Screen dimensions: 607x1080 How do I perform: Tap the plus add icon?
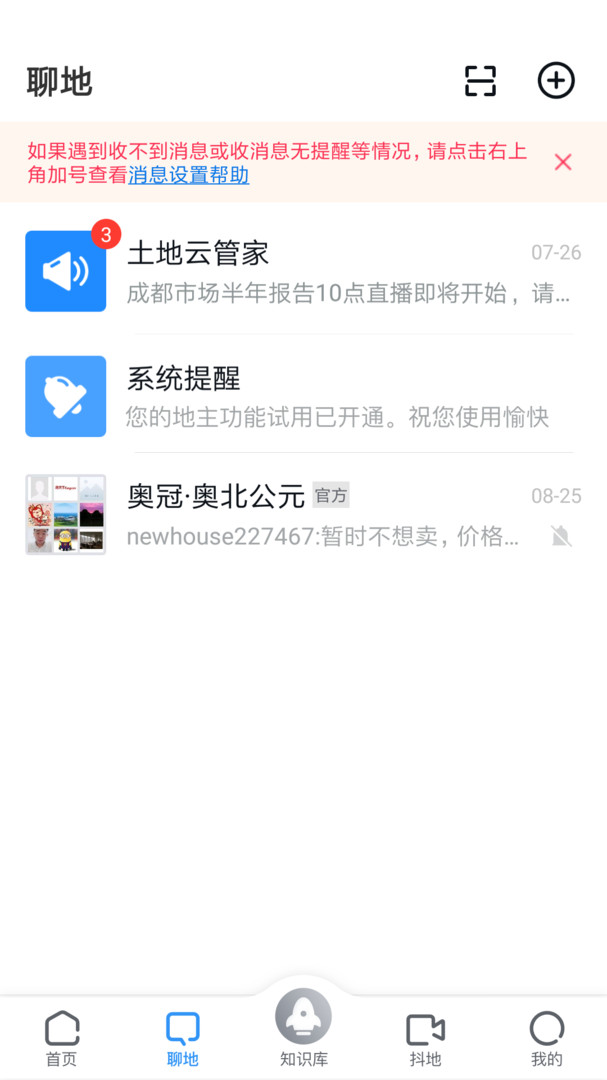[x=556, y=81]
